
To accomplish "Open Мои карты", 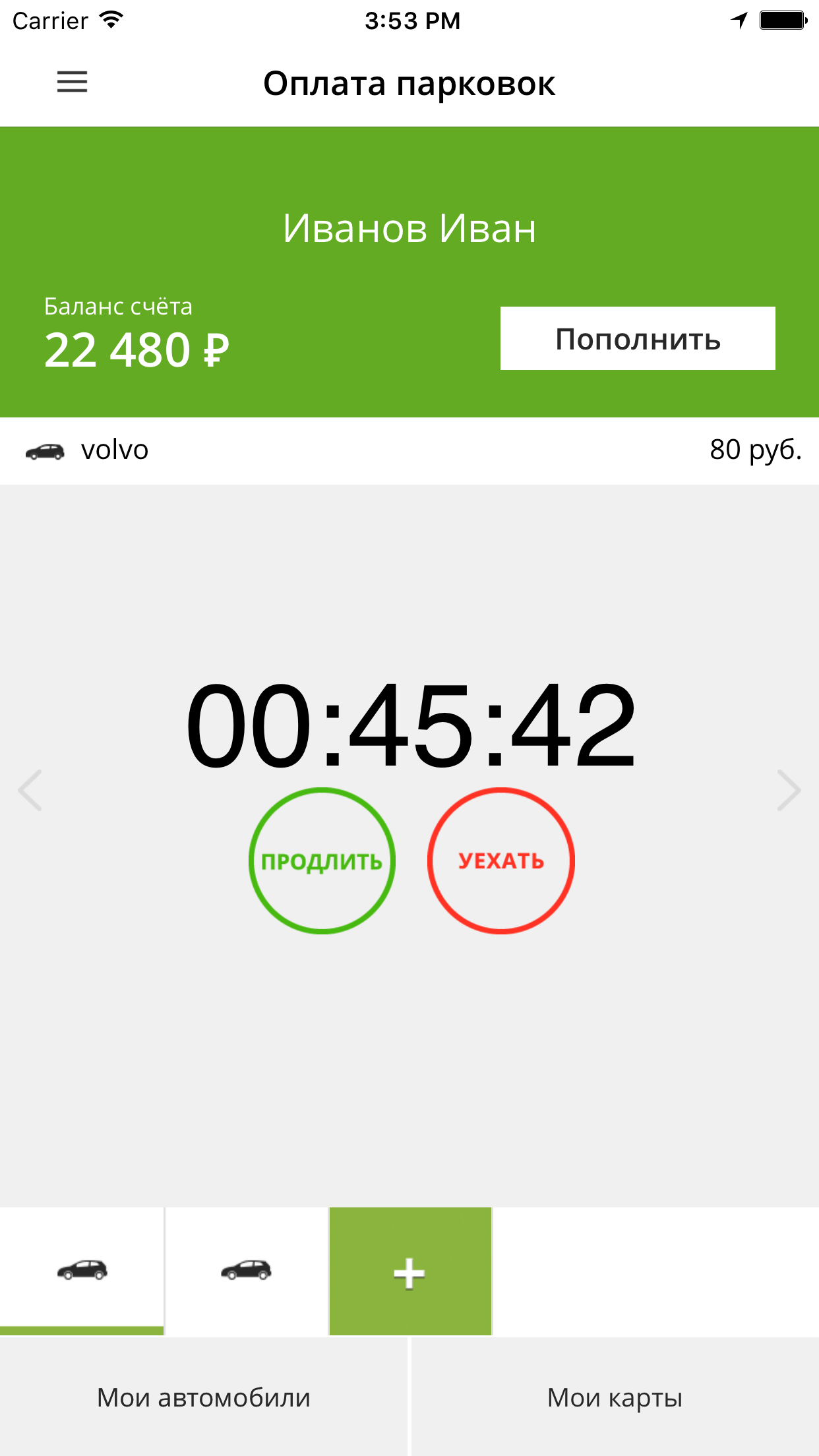I will coord(615,1397).
